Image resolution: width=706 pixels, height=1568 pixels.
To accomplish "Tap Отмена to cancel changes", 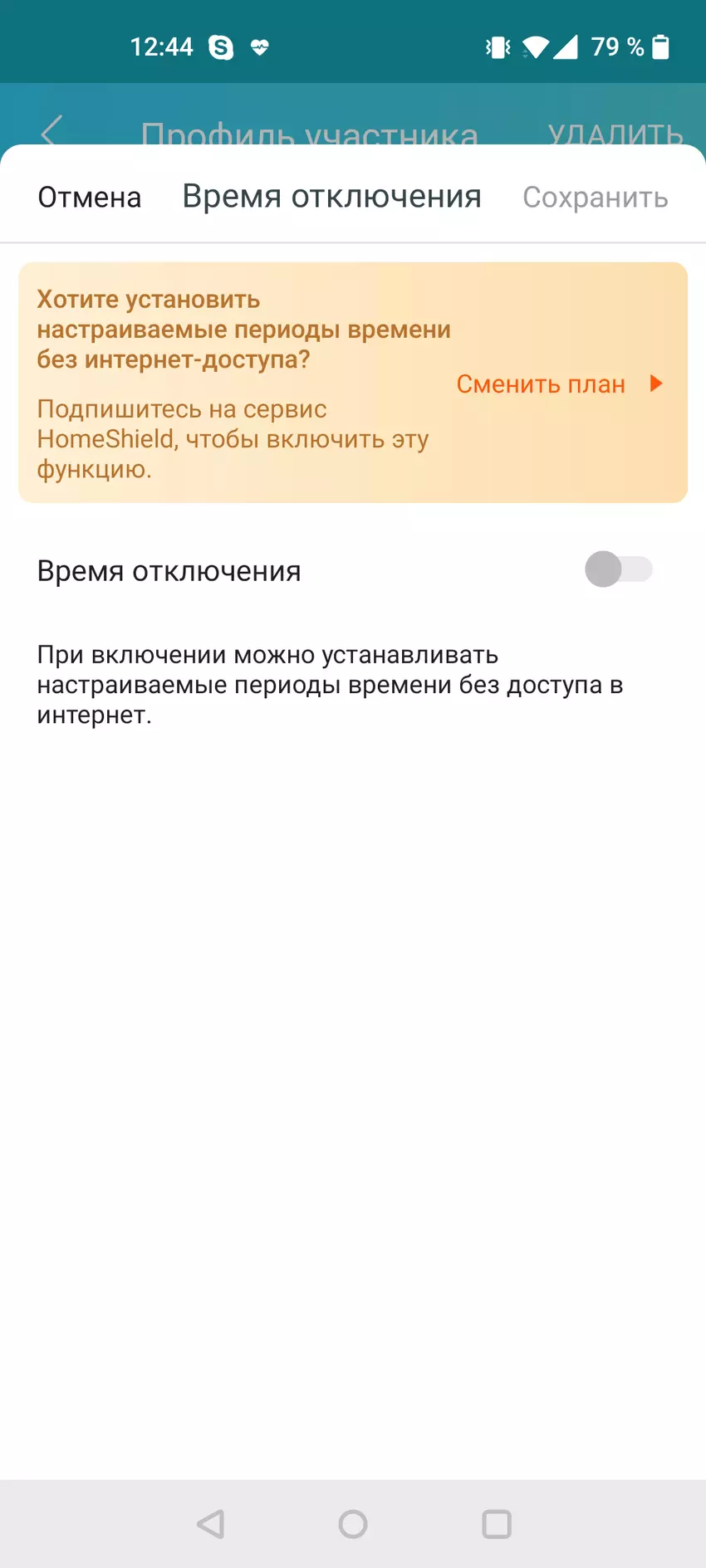I will [x=90, y=198].
